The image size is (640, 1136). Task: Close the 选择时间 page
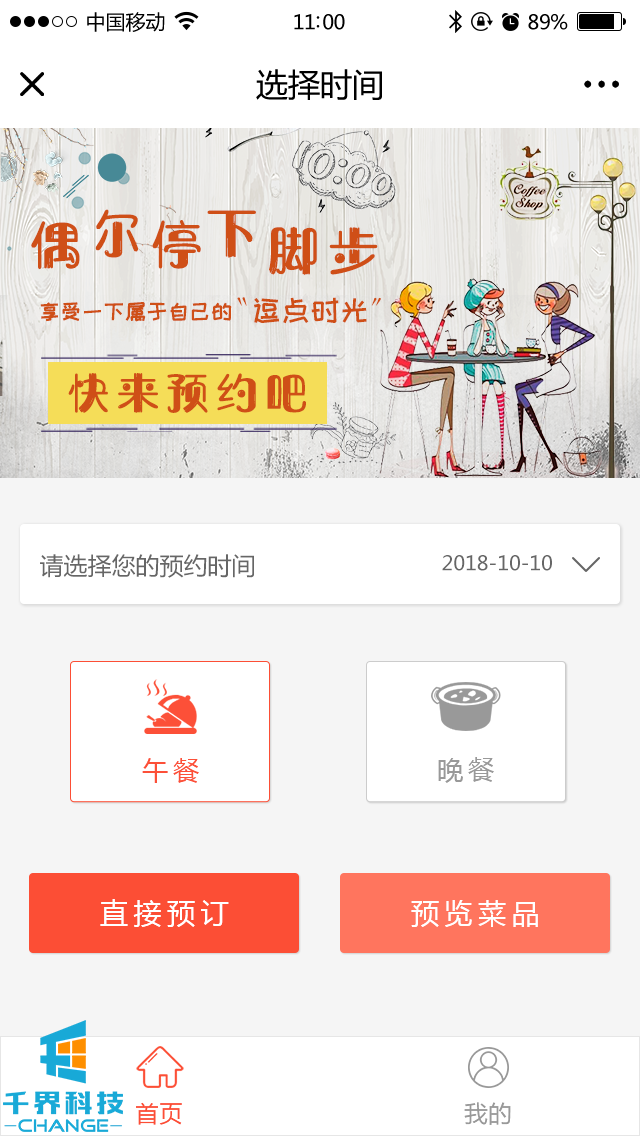[32, 84]
